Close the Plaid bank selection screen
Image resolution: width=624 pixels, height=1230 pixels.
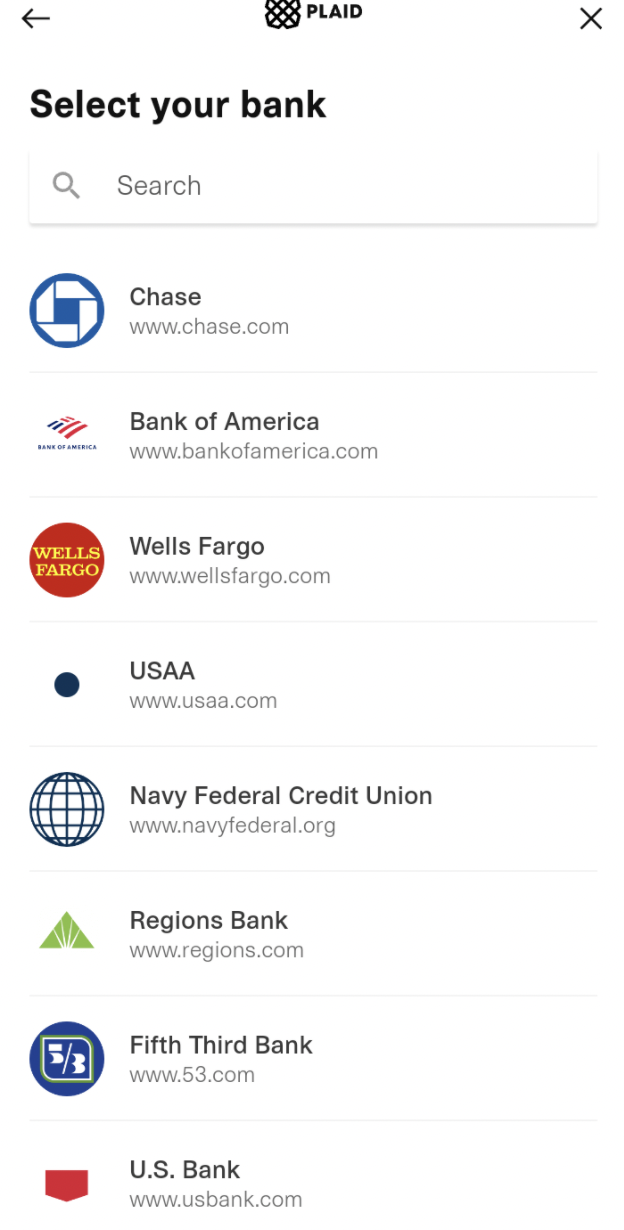point(591,18)
